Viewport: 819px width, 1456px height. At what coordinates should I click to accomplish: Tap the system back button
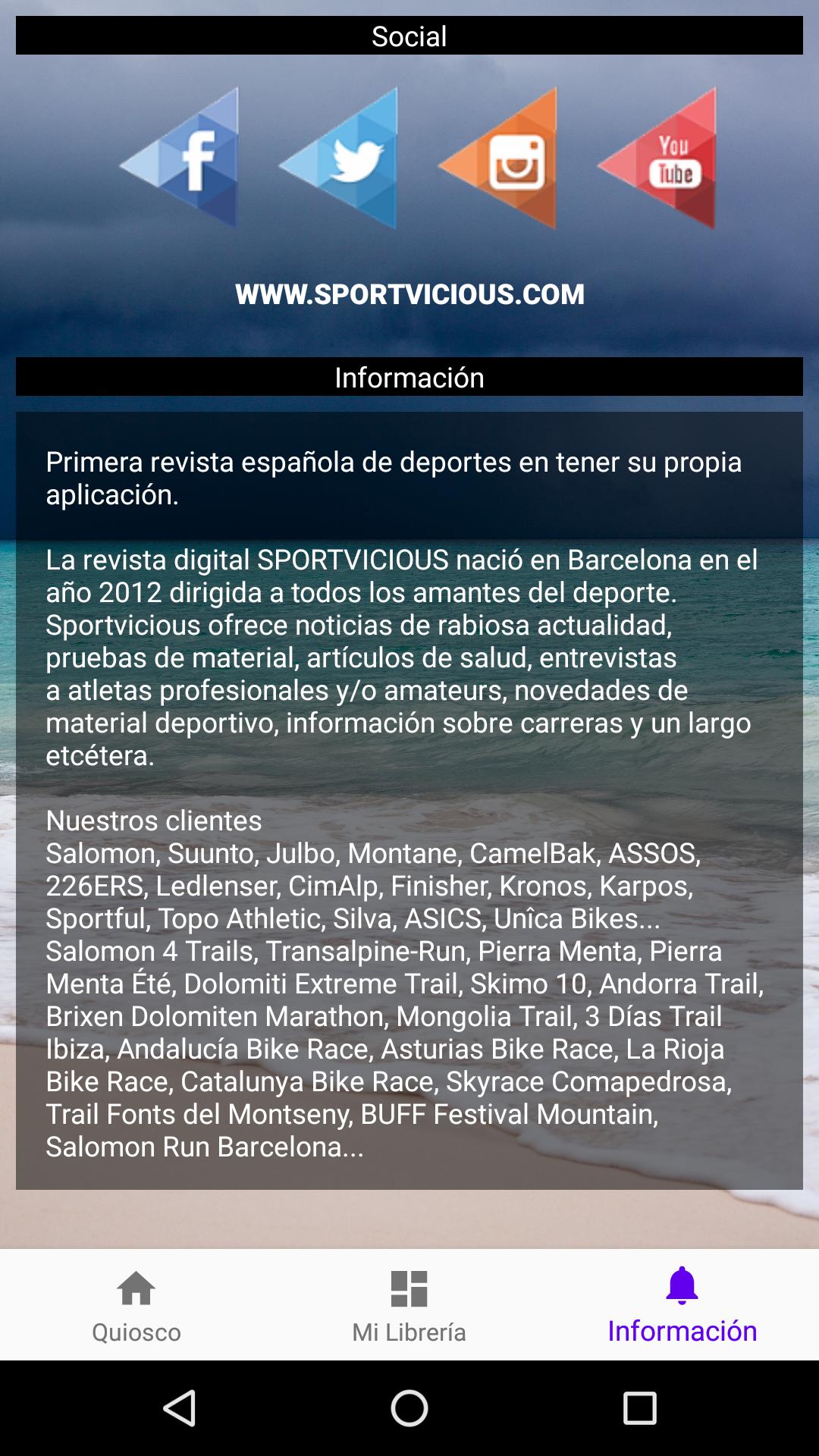[x=180, y=1408]
